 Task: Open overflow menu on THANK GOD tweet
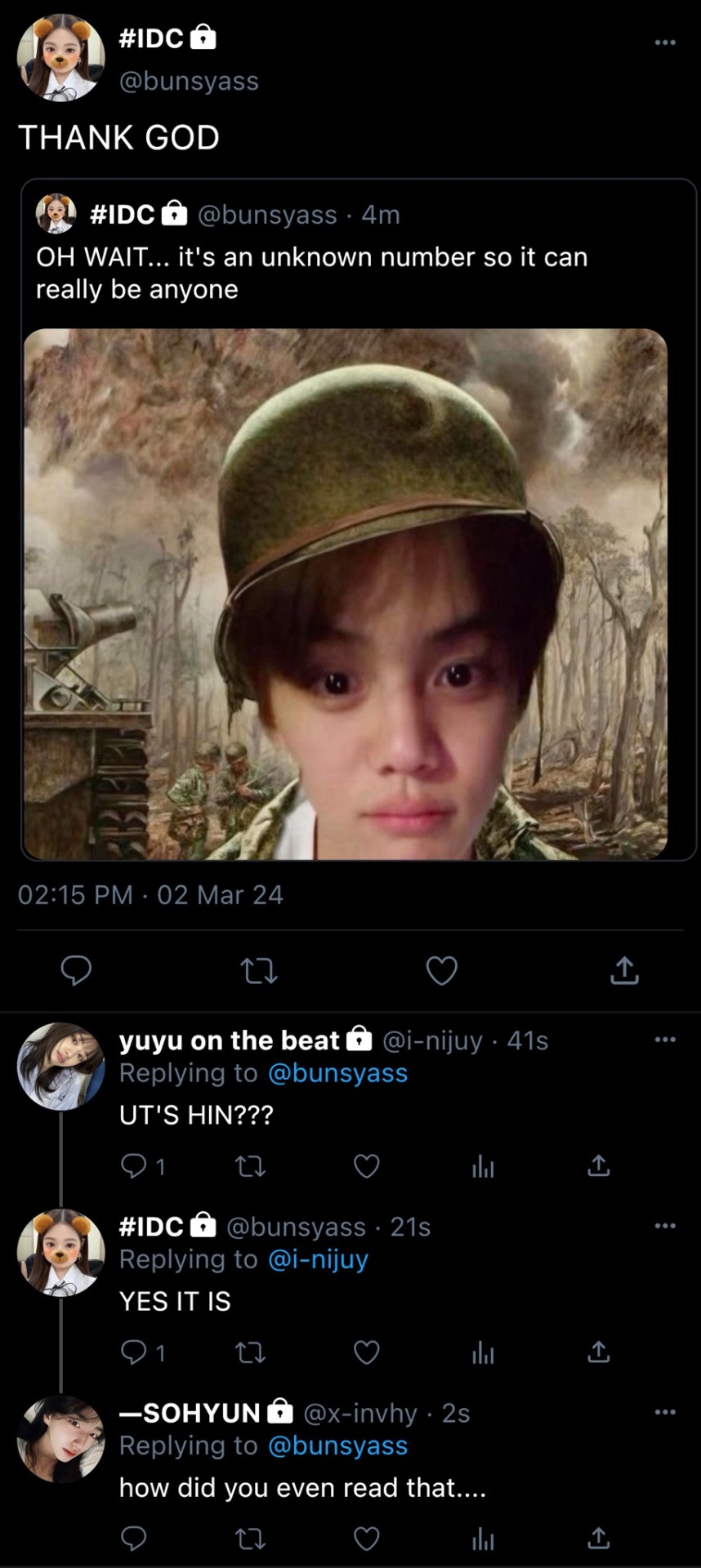point(665,42)
